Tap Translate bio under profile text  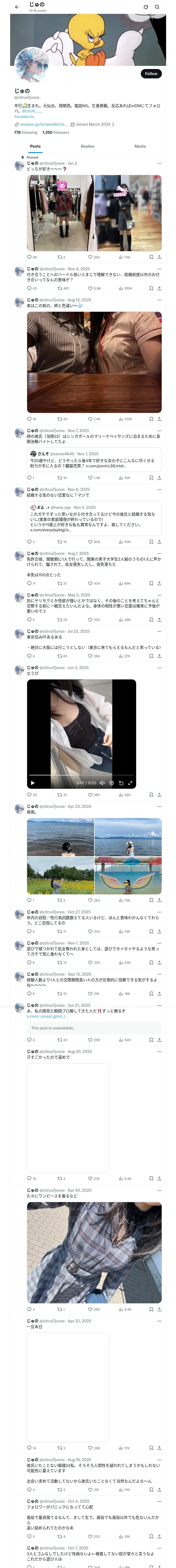point(24,116)
